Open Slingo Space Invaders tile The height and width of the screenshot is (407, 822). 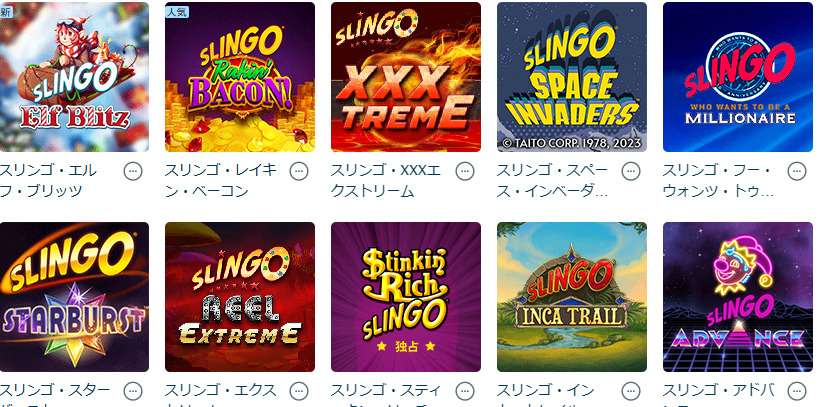(572, 77)
